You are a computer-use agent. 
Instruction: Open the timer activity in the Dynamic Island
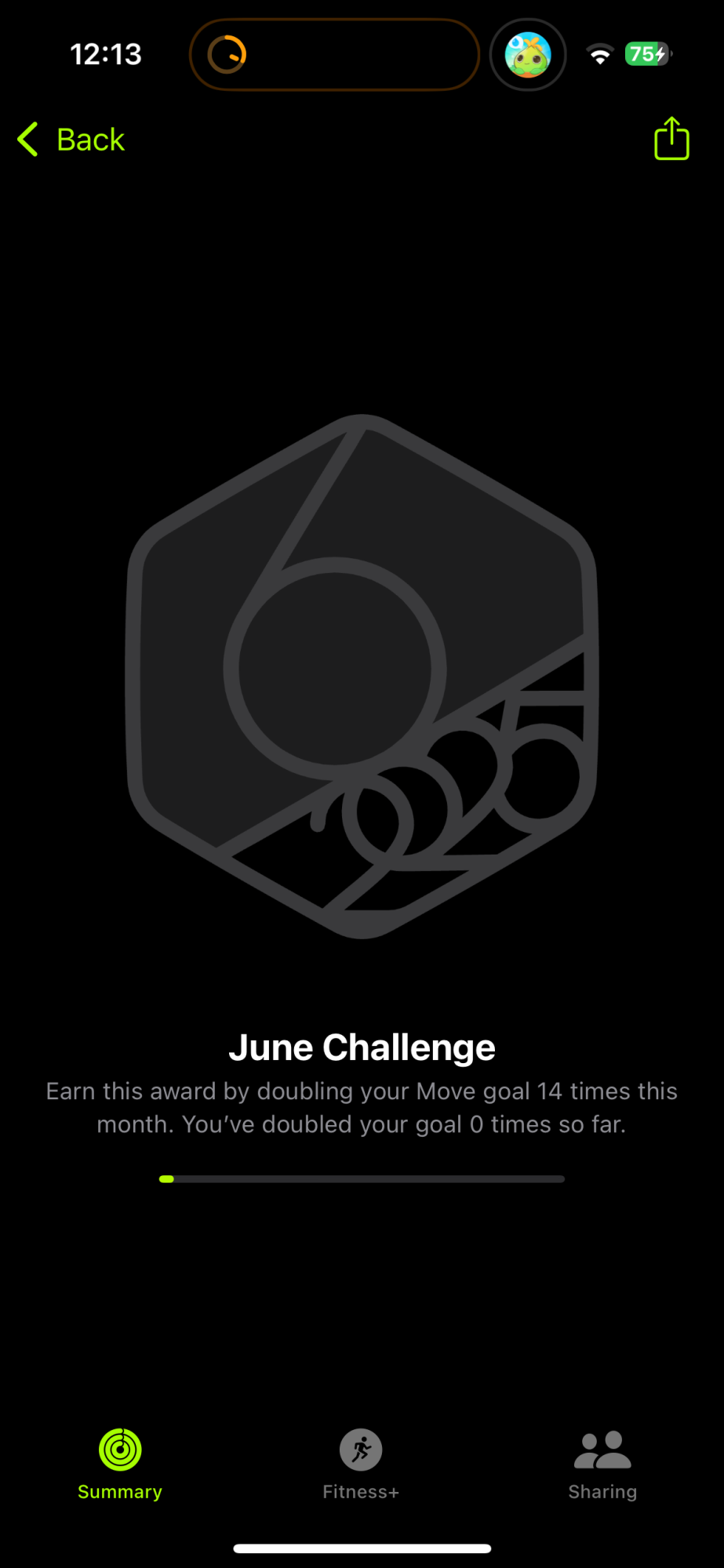pos(334,55)
